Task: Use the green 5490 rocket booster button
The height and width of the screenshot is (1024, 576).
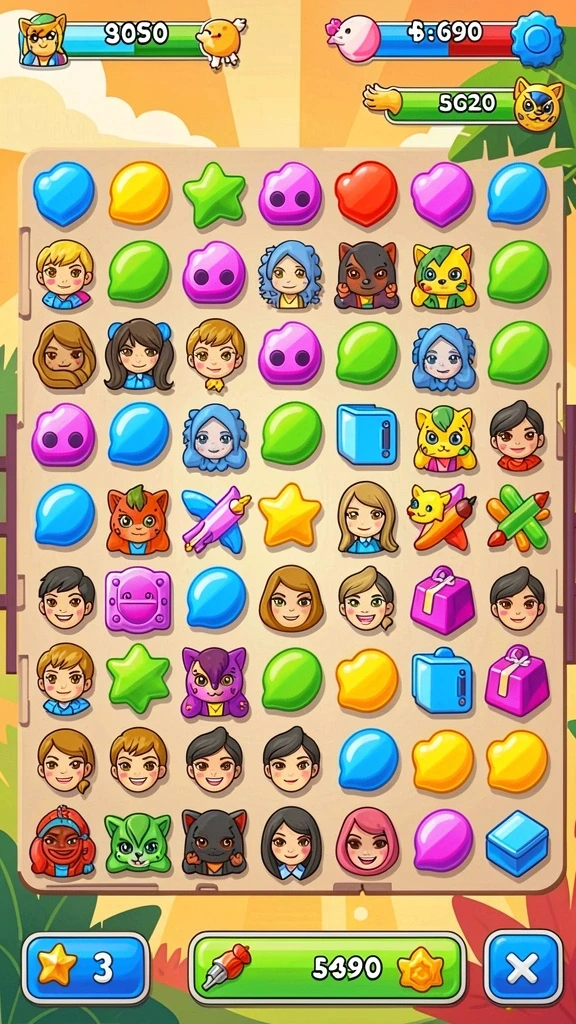Action: [x=327, y=967]
